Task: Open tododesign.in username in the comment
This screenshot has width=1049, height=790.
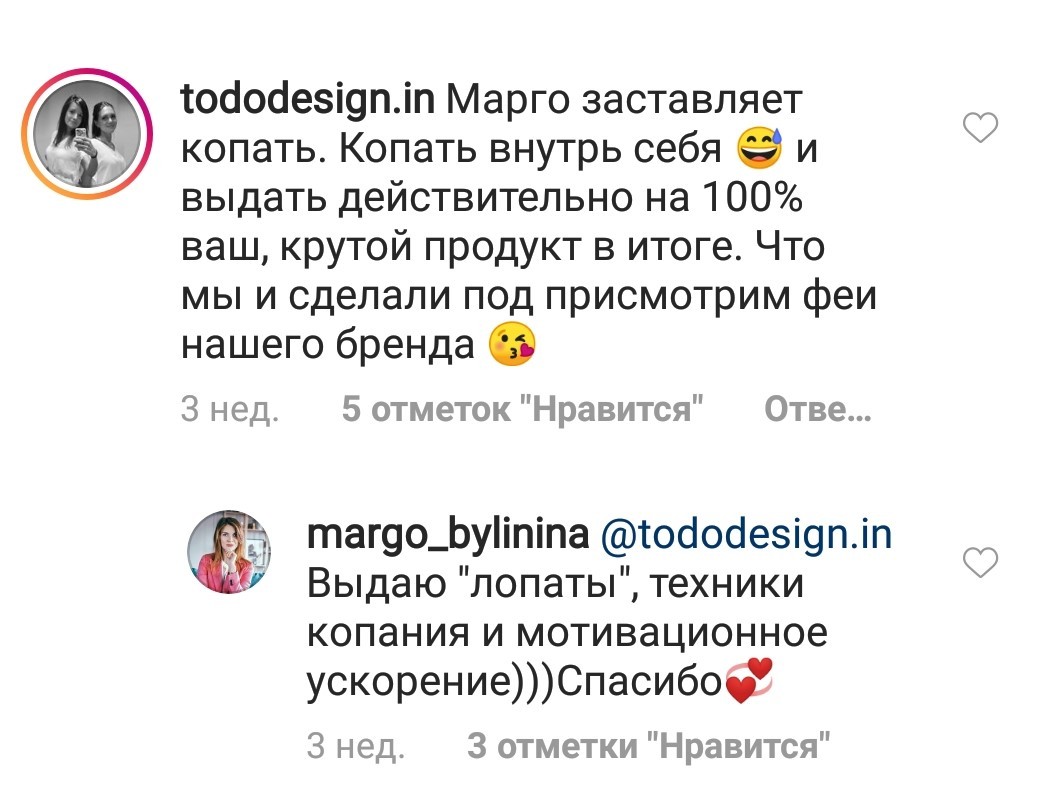Action: point(308,101)
